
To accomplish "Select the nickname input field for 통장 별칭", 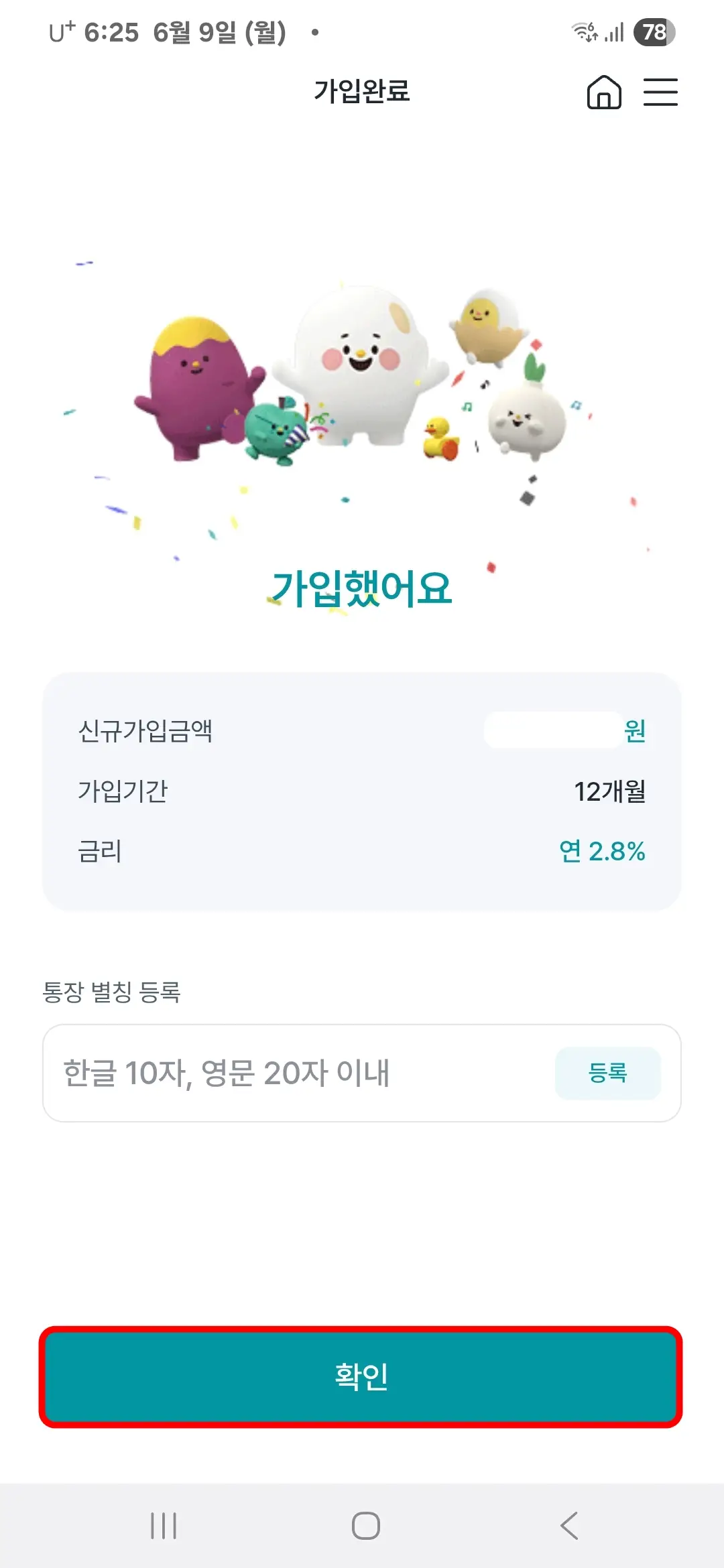I will [268, 1073].
